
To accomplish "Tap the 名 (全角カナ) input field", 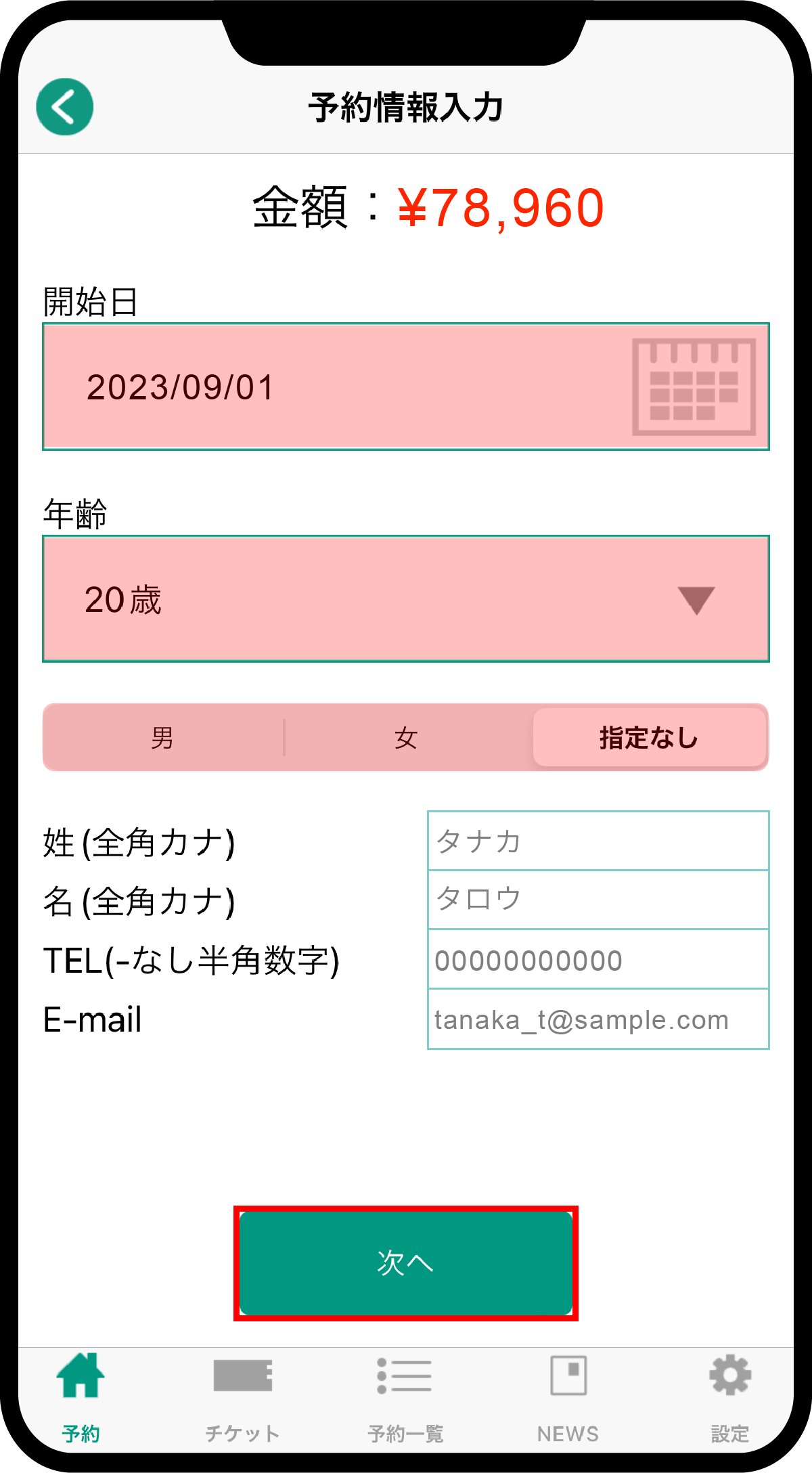I will pyautogui.click(x=598, y=900).
